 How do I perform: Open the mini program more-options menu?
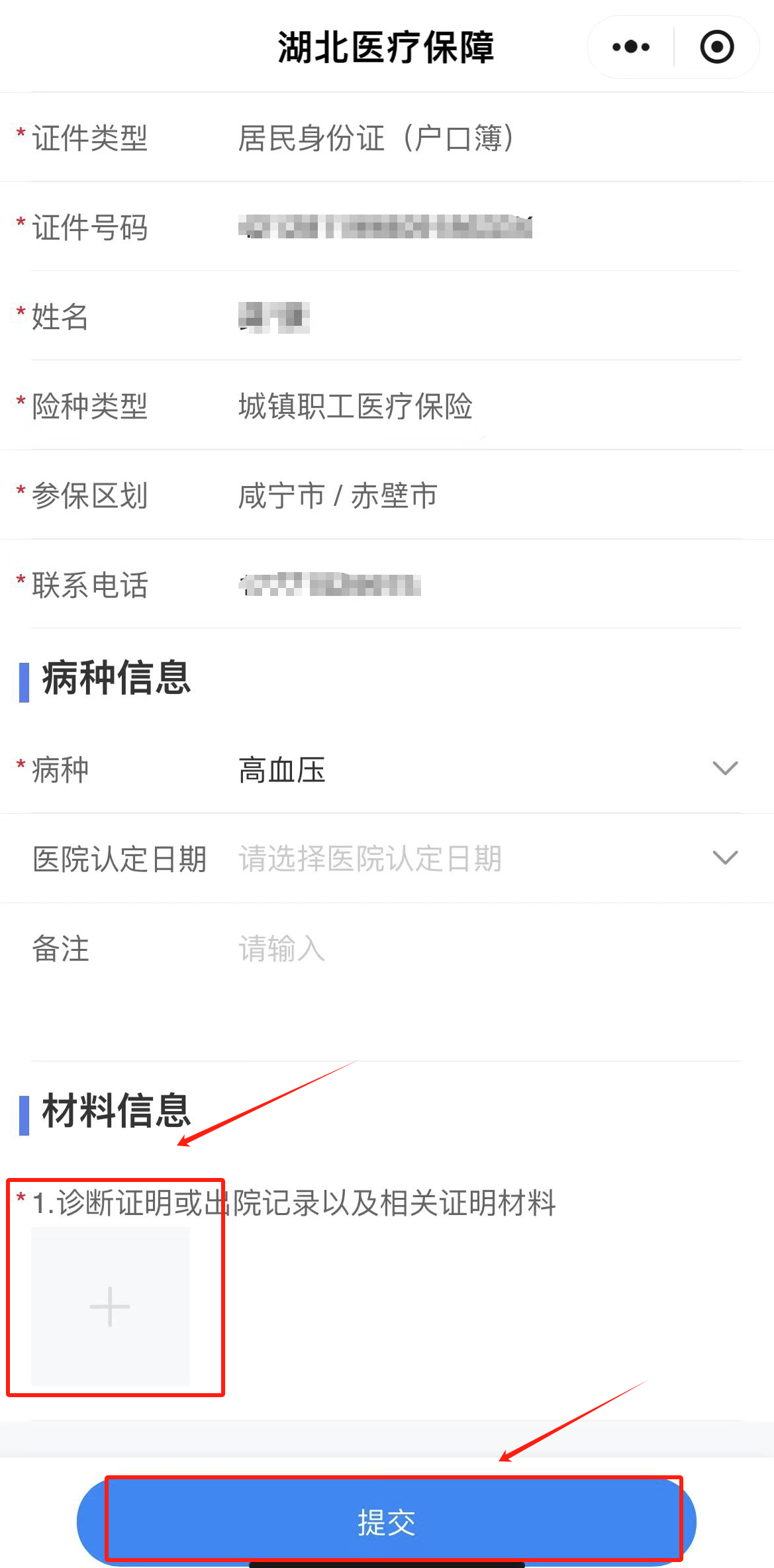click(630, 47)
